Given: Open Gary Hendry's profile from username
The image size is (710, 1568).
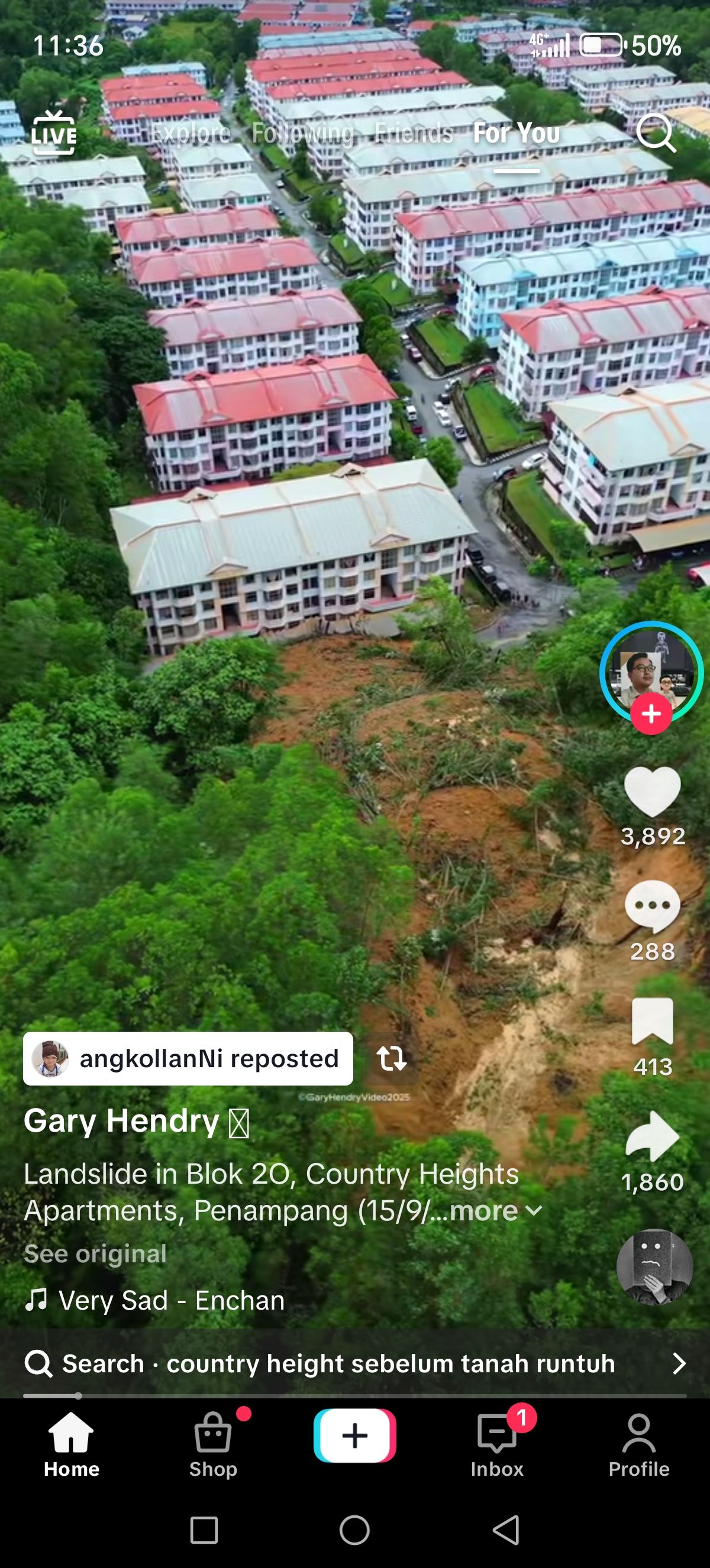Looking at the screenshot, I should (x=121, y=1121).
